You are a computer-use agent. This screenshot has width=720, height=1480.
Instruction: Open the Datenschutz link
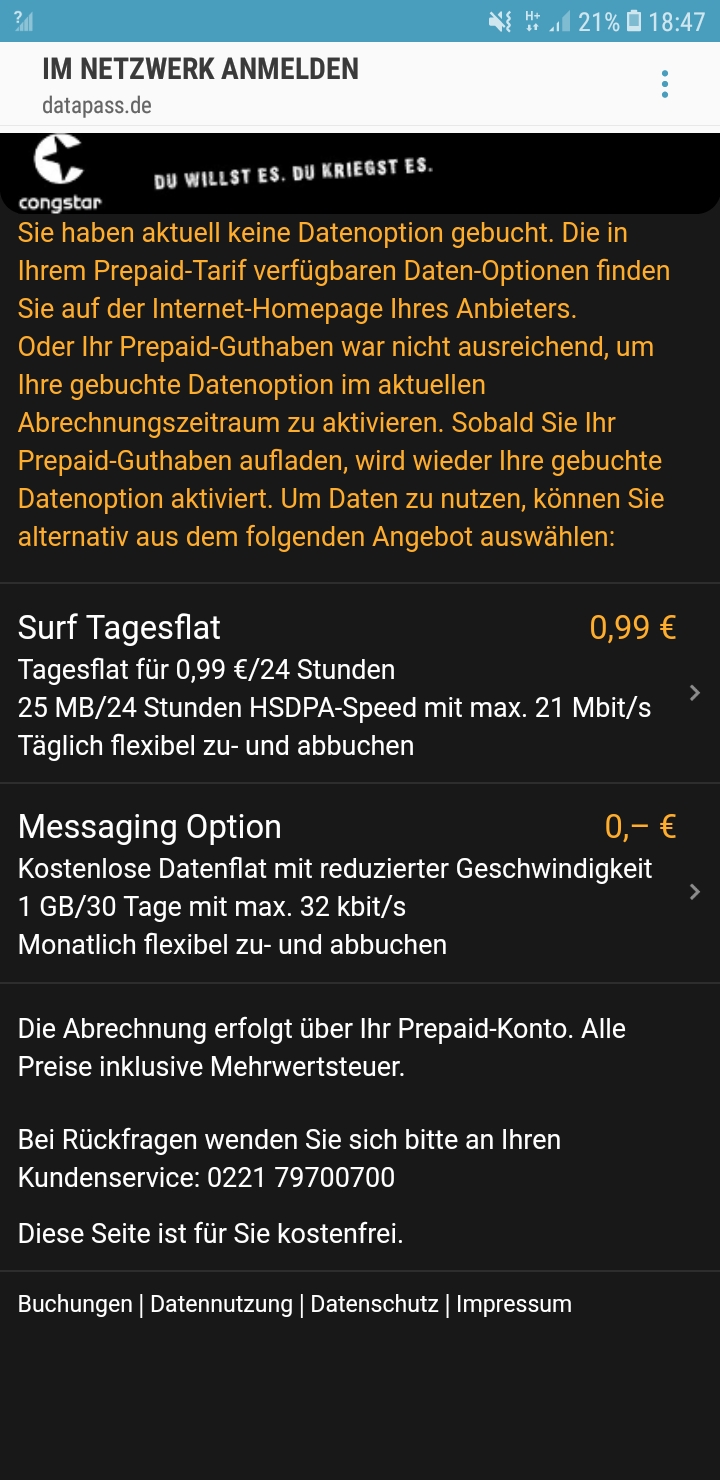coord(374,1304)
